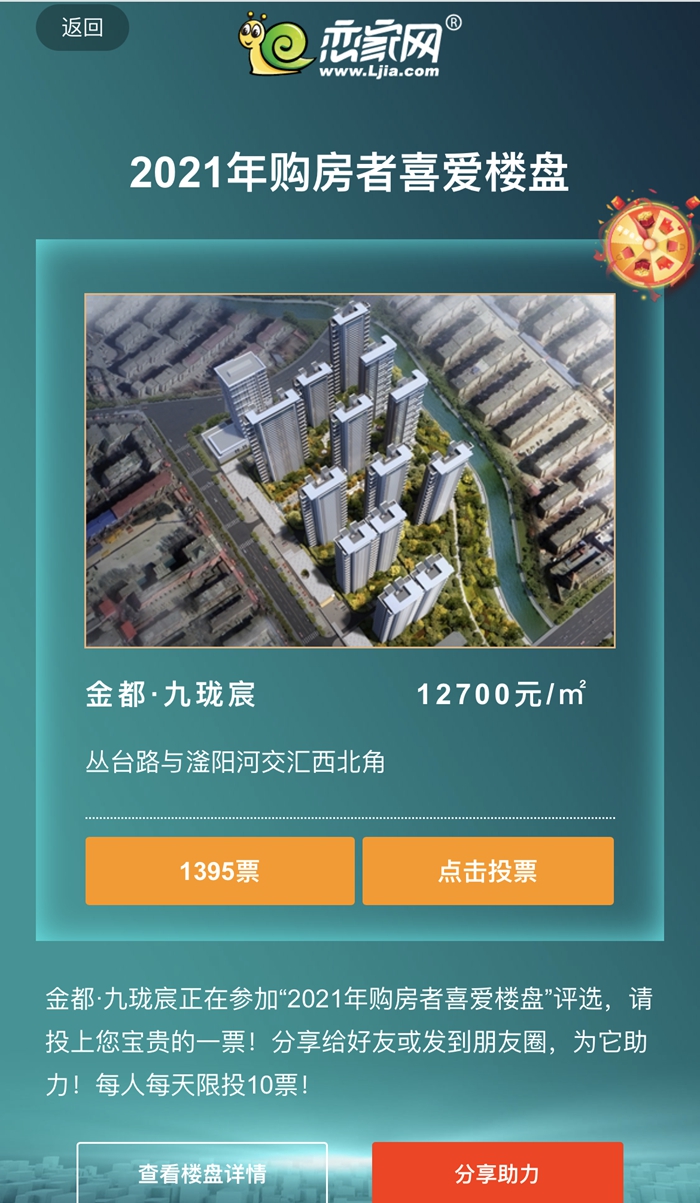Screen dimensions: 700x1203
Task: Tap 分享助力 to share
Action: click(x=497, y=1173)
